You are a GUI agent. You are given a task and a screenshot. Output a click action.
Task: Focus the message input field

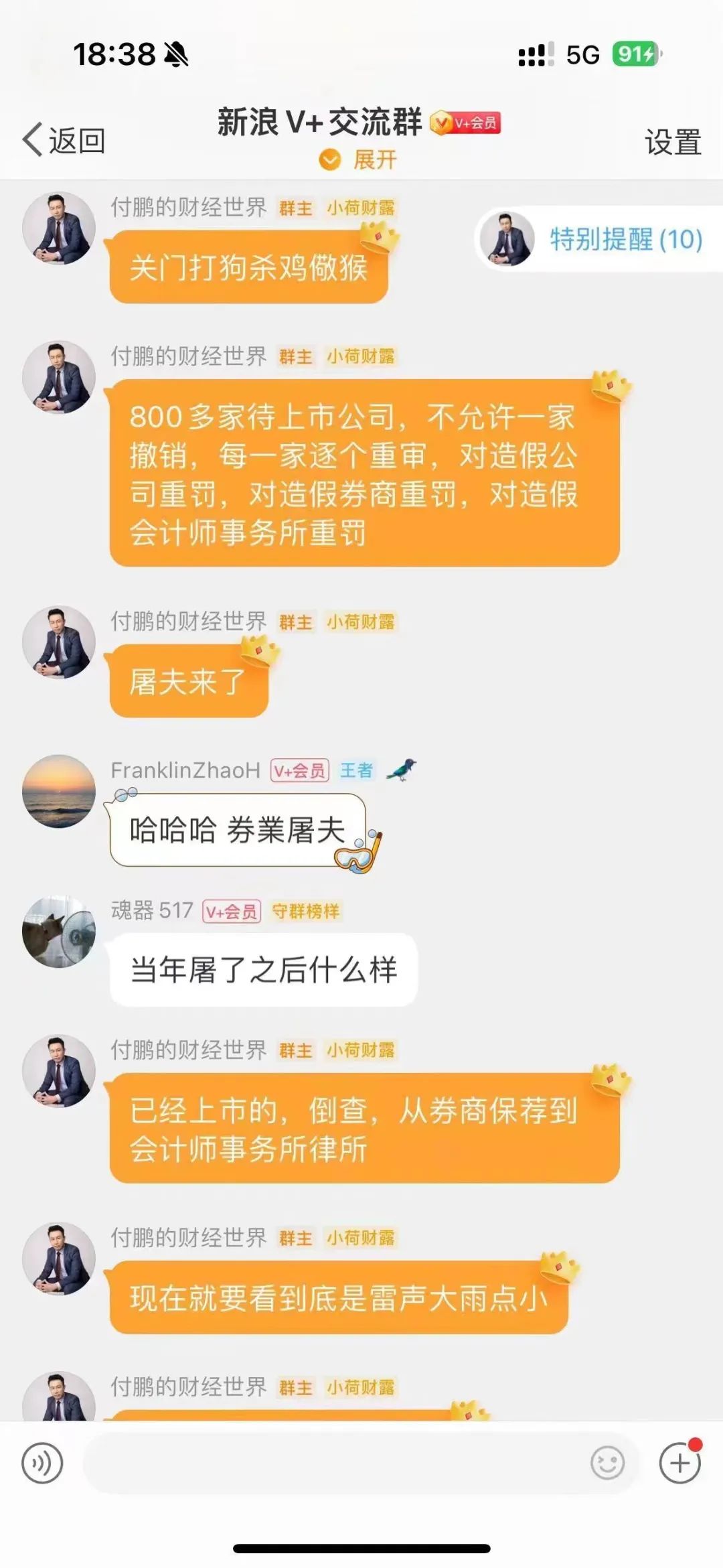coord(335,1464)
